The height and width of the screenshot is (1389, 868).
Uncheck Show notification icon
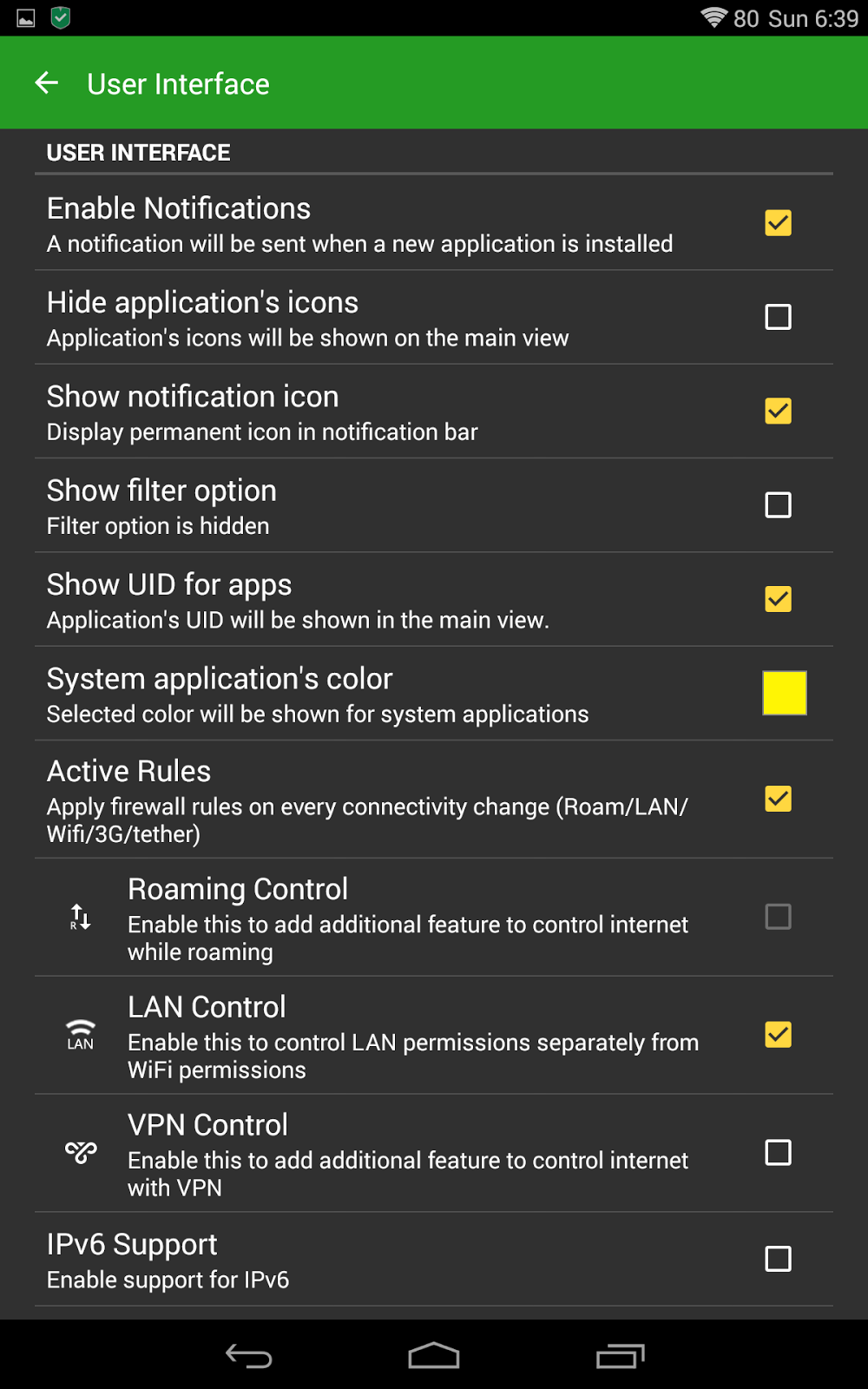pos(778,411)
